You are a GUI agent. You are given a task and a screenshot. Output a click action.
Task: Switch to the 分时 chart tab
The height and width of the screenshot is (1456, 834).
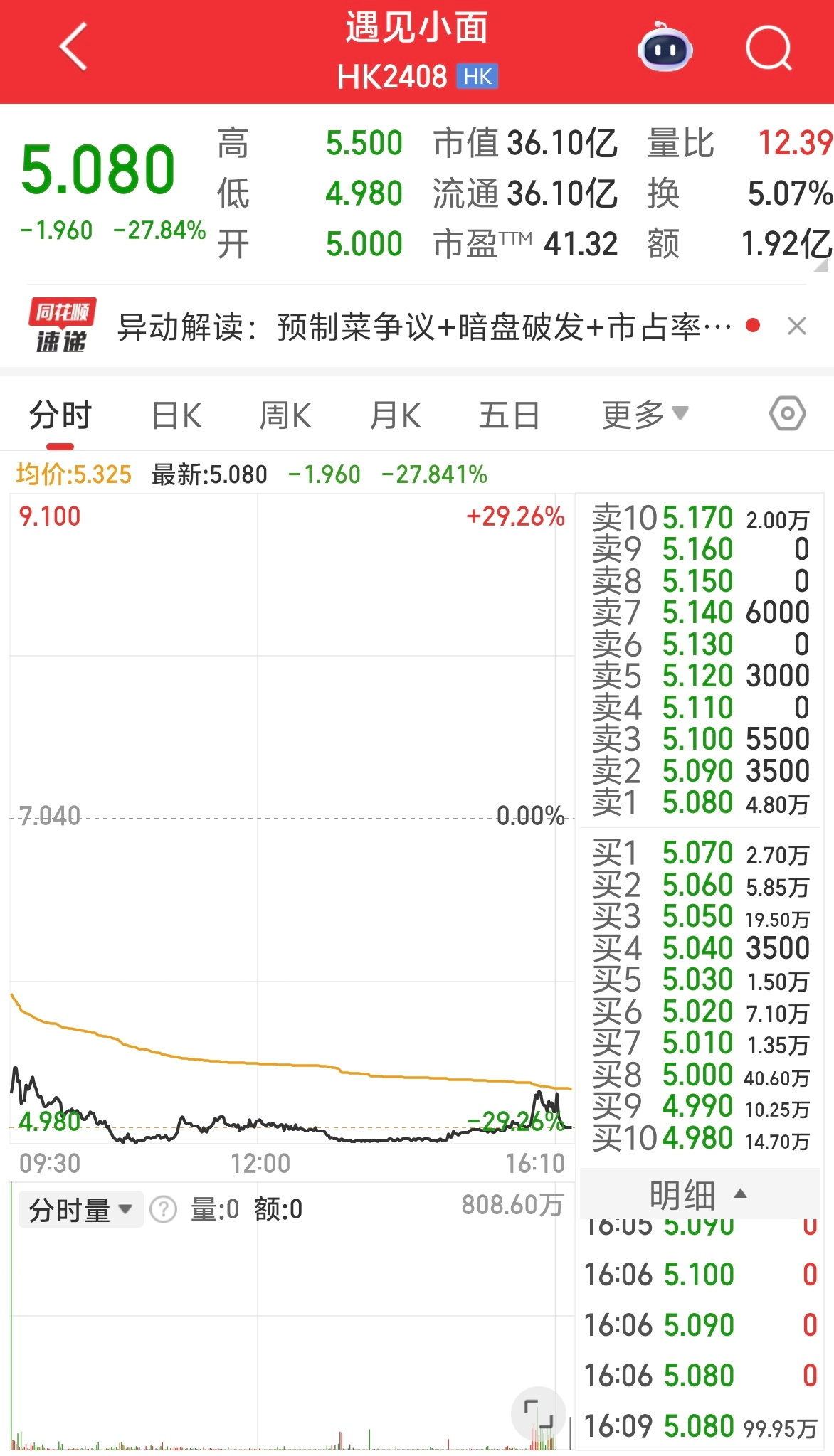click(x=60, y=415)
